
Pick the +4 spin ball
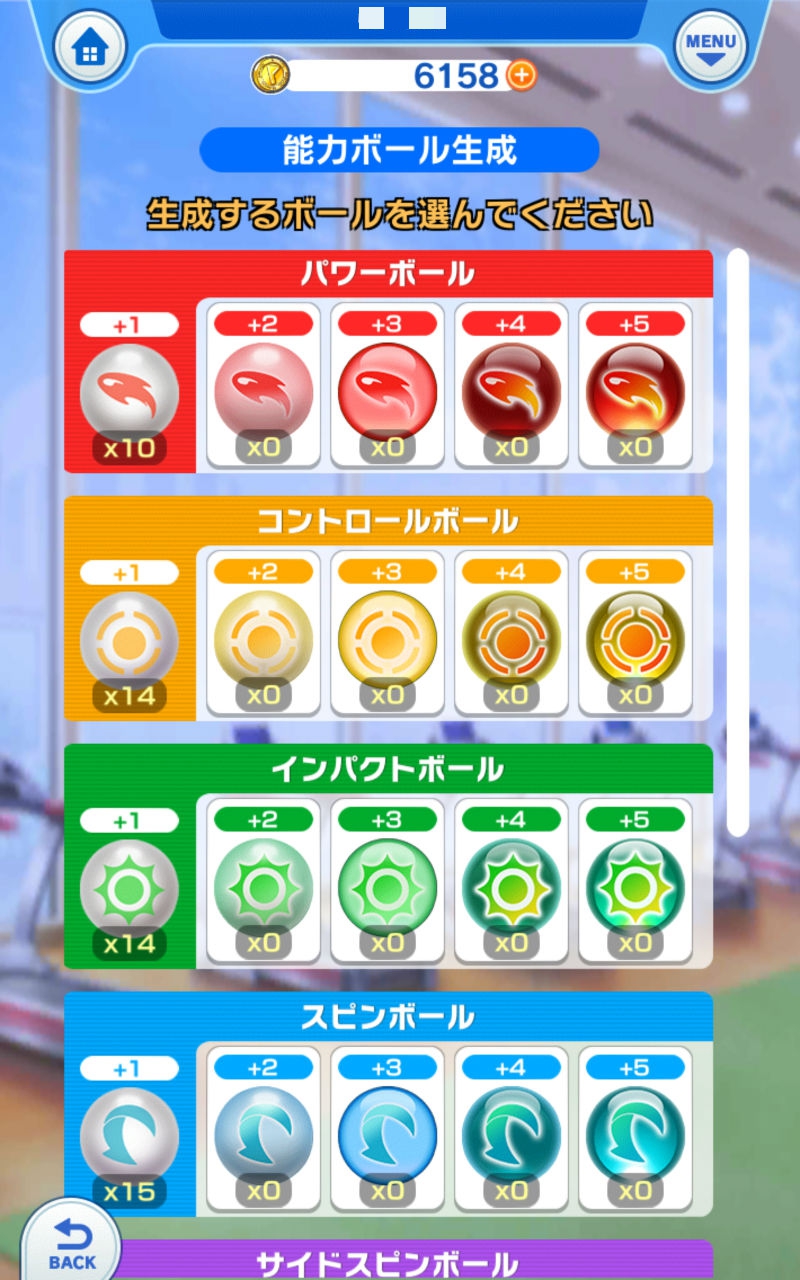[511, 1131]
